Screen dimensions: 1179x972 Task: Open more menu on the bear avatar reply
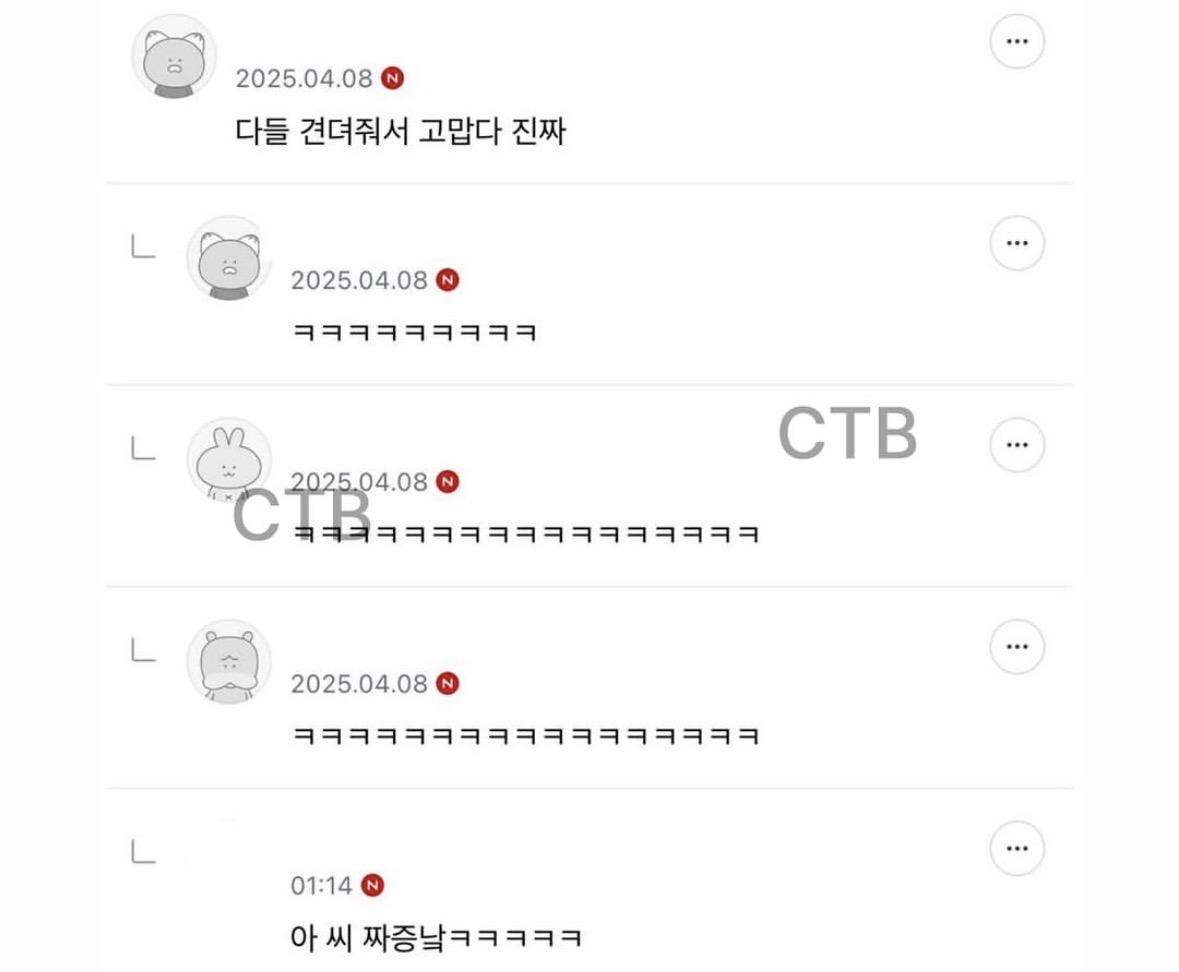click(x=1017, y=647)
